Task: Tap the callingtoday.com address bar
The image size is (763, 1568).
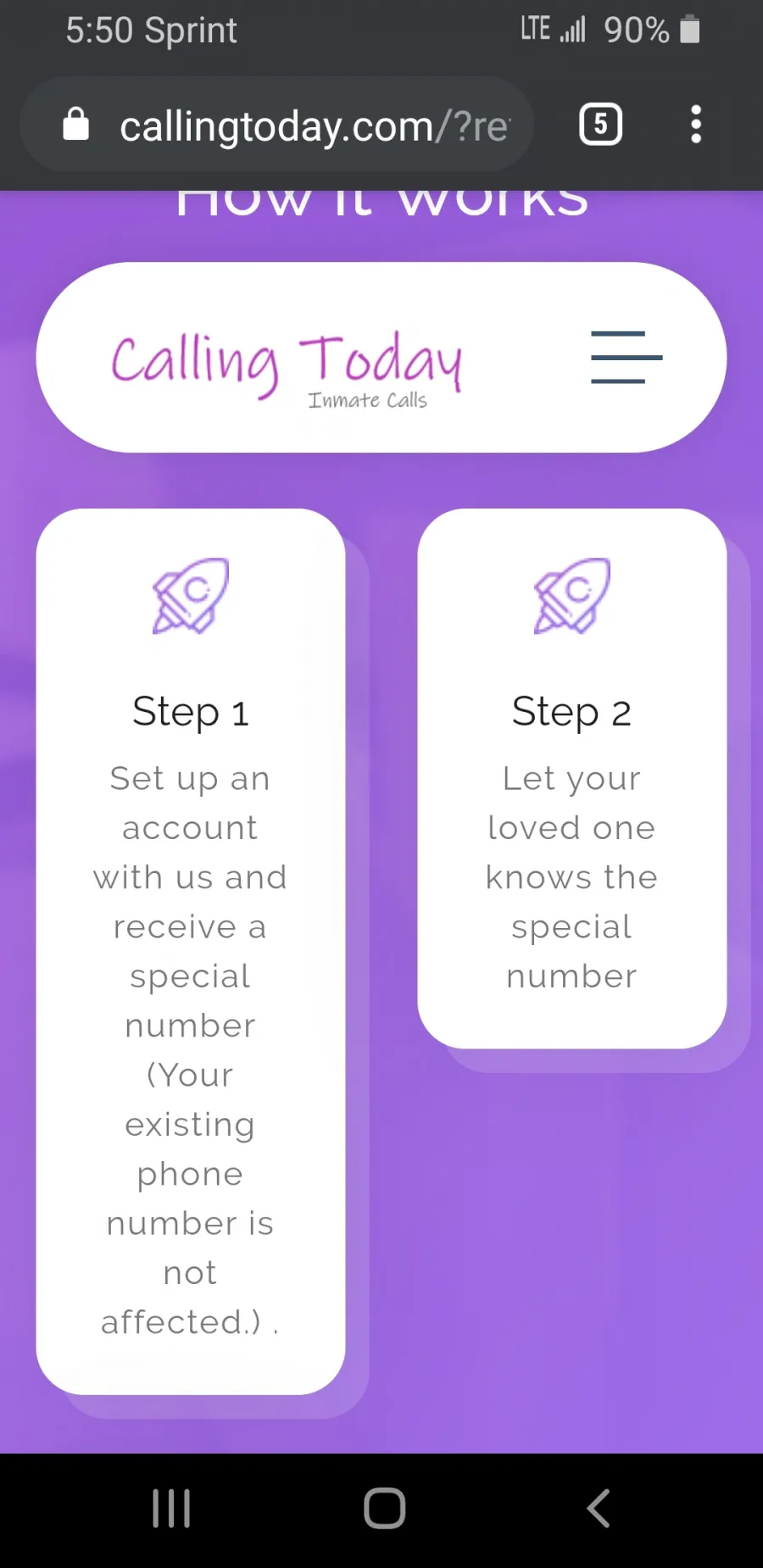Action: click(314, 126)
